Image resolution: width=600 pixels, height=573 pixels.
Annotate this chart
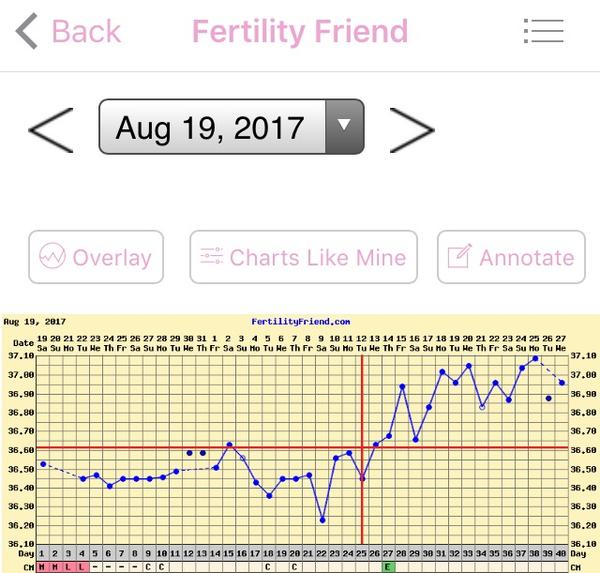[x=511, y=257]
